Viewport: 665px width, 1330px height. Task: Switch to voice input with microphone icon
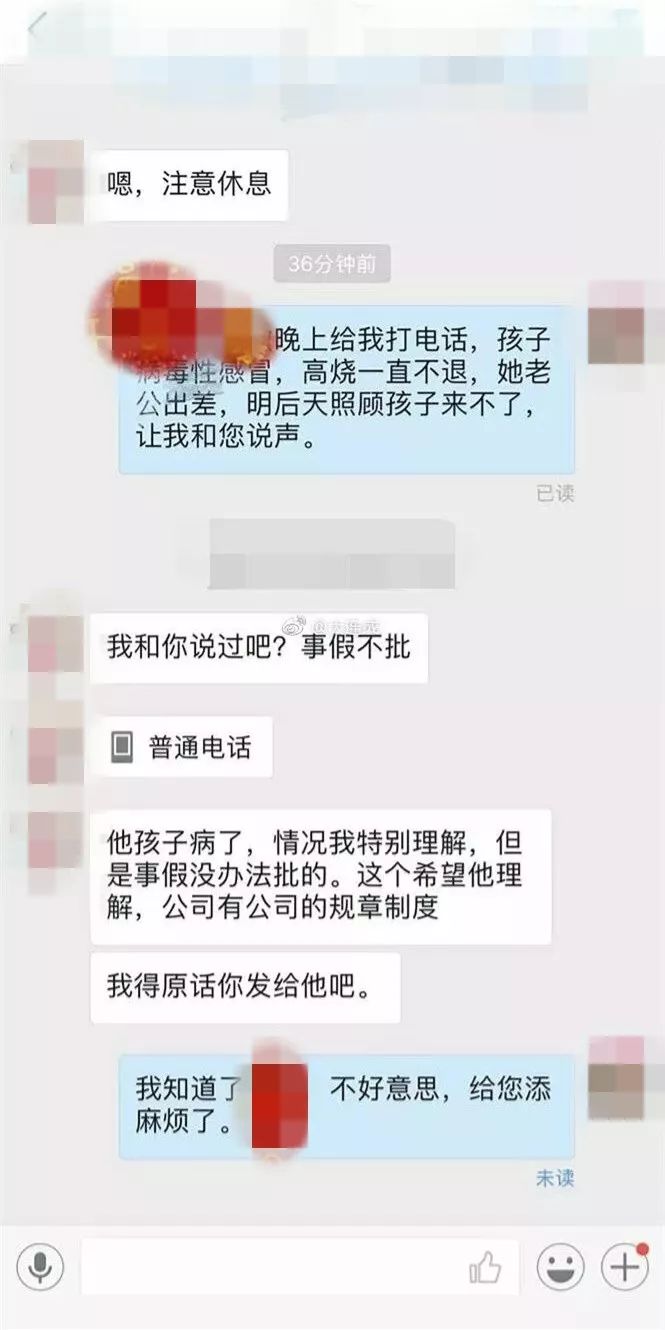point(40,1268)
